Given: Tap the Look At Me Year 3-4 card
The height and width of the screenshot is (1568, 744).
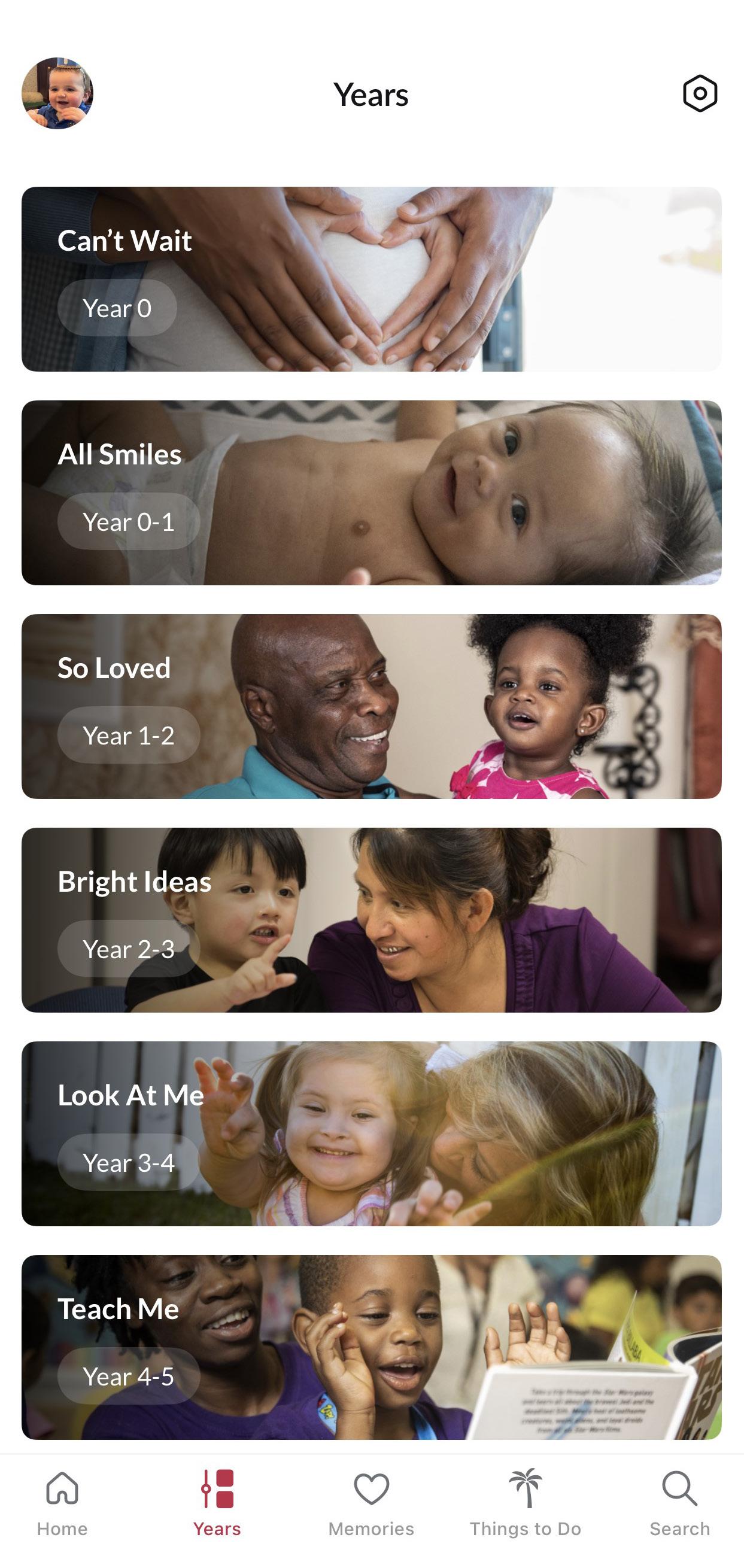Looking at the screenshot, I should point(371,1134).
